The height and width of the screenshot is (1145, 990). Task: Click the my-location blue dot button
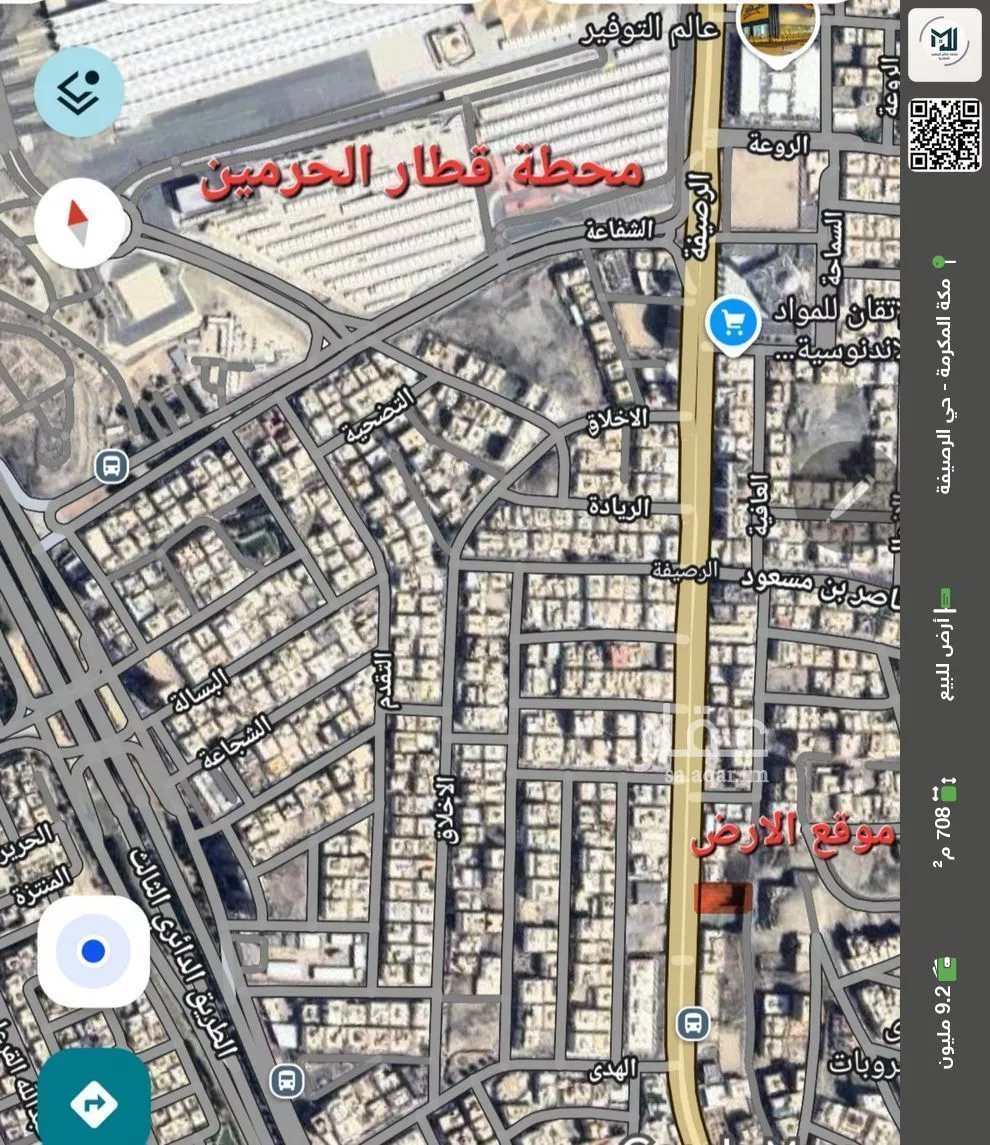point(93,950)
